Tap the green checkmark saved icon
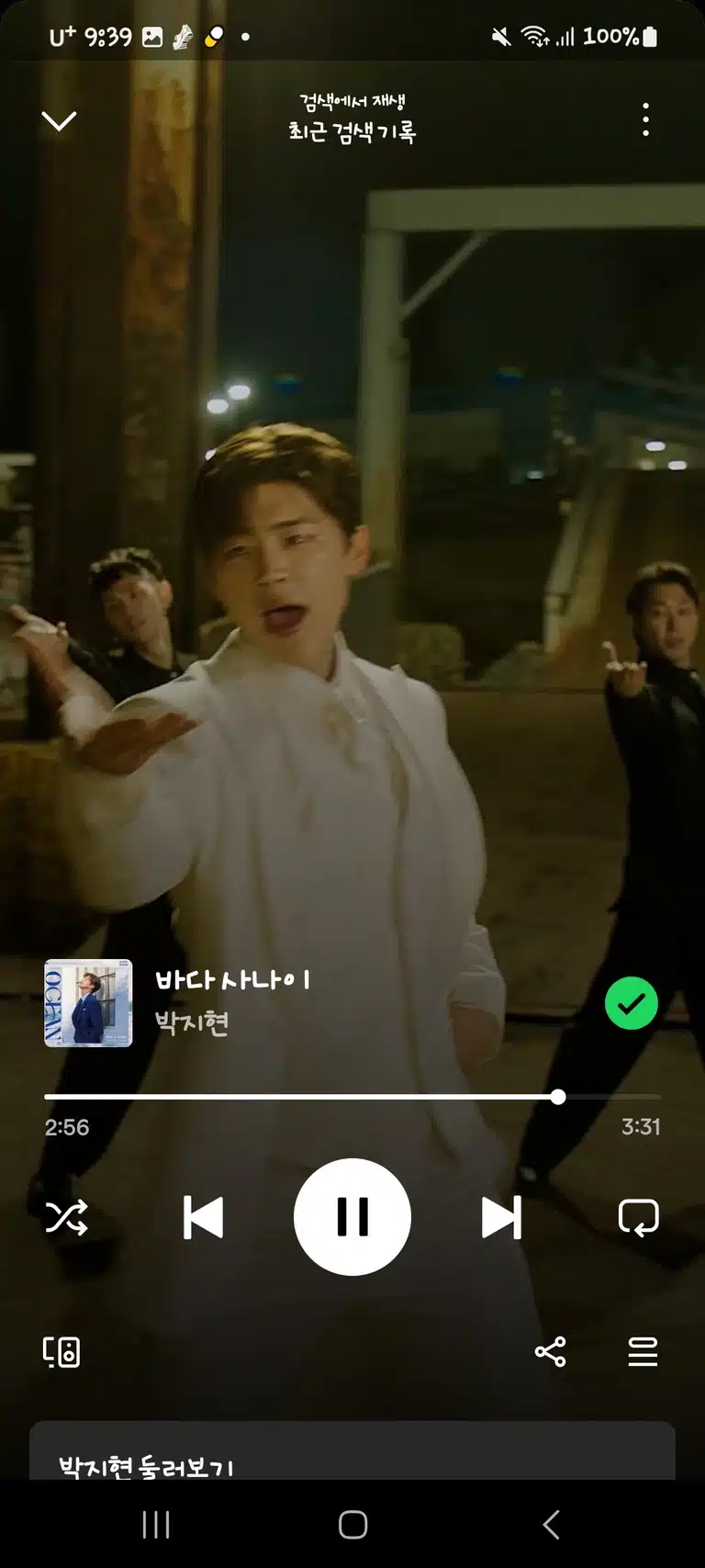The image size is (705, 1568). [632, 1003]
